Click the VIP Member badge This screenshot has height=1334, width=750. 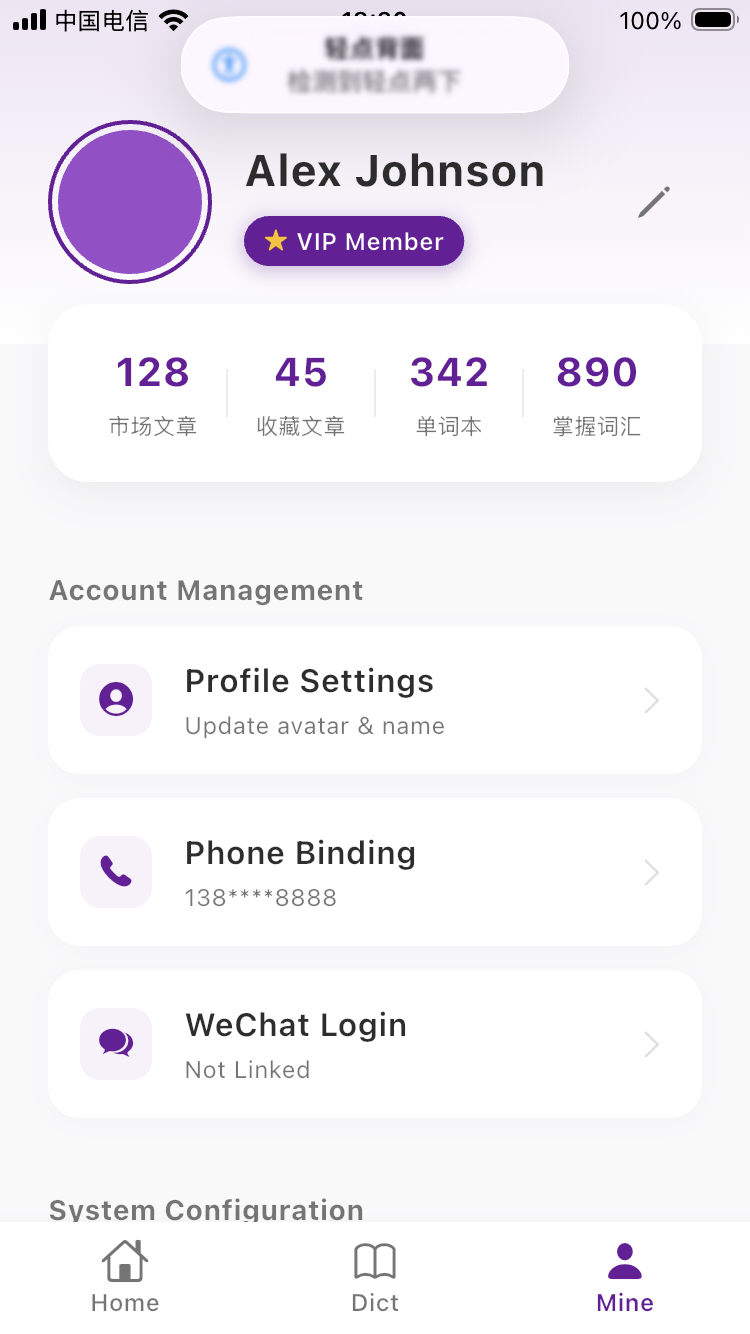pyautogui.click(x=353, y=240)
